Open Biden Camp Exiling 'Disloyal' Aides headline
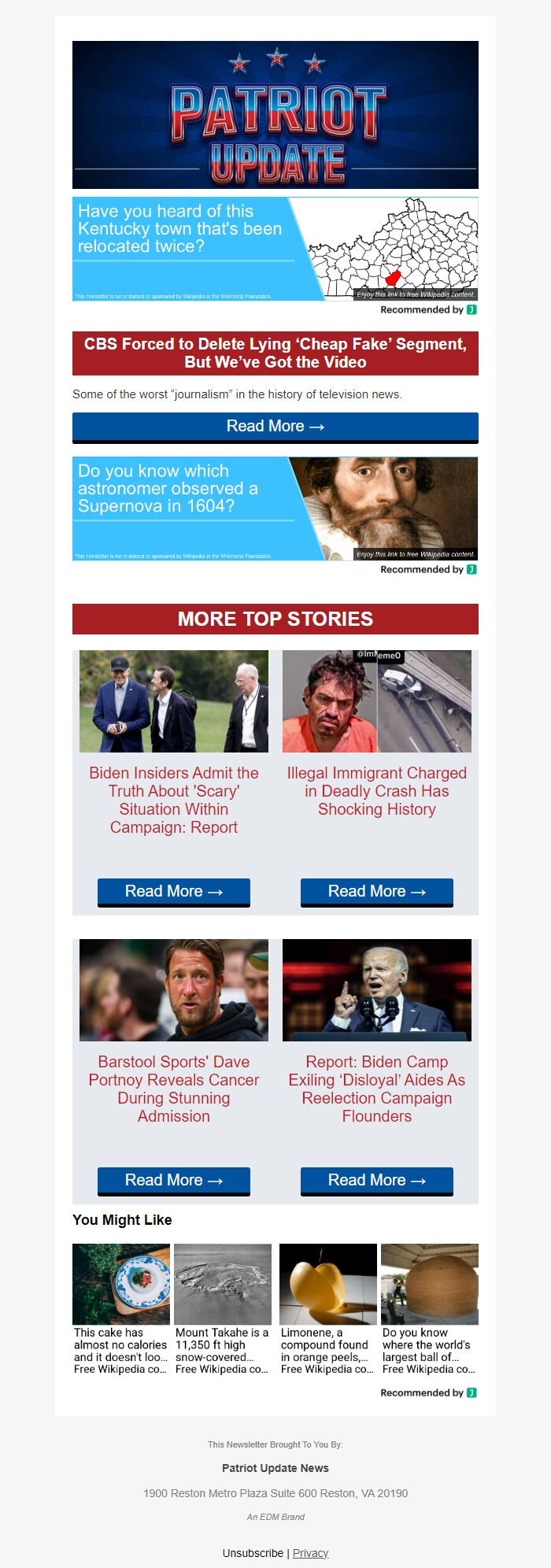 pos(377,1089)
